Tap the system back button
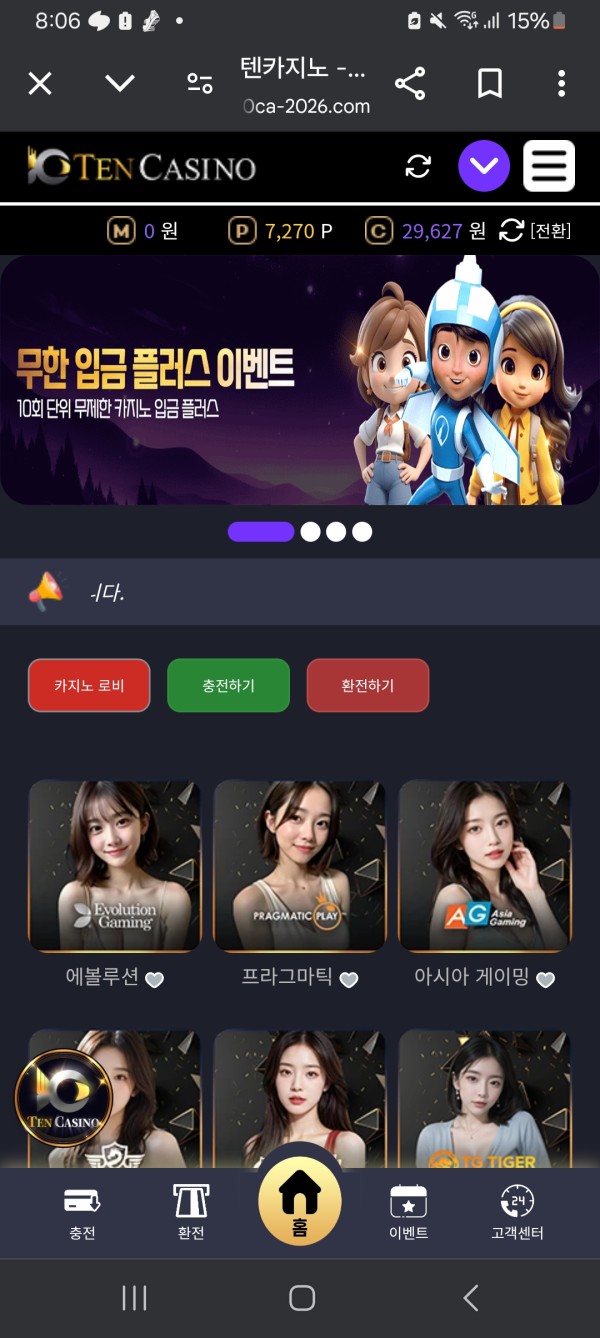This screenshot has height=1338, width=600. click(x=471, y=1298)
